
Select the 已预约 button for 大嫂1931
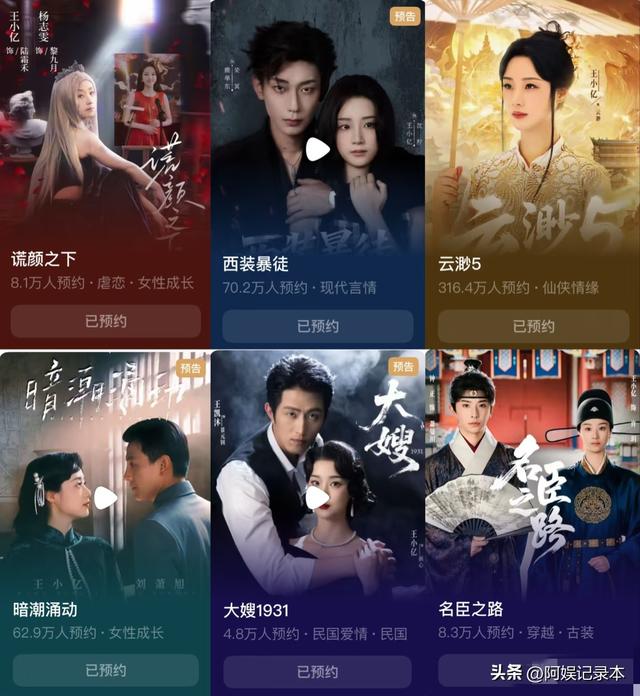[318, 672]
